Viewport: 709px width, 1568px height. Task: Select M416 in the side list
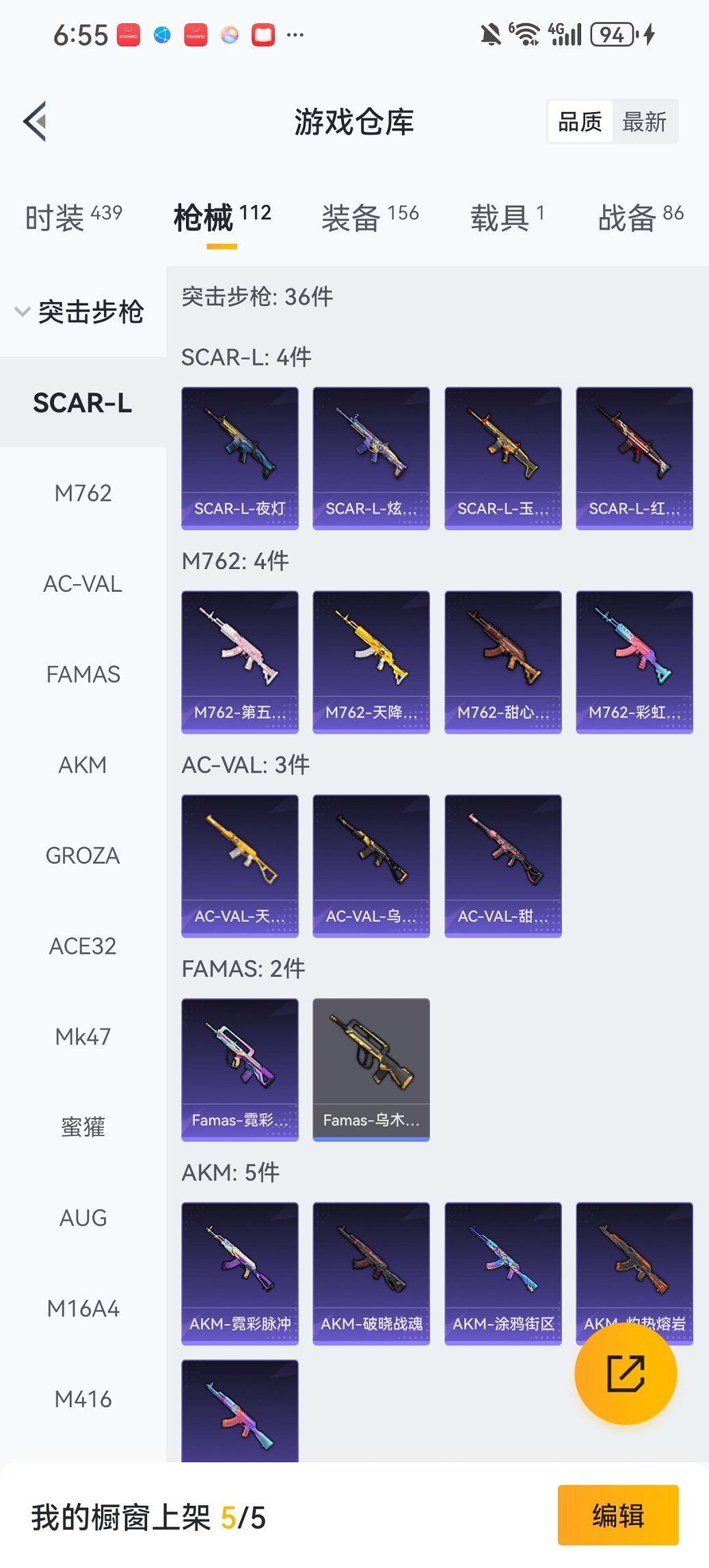83,1399
